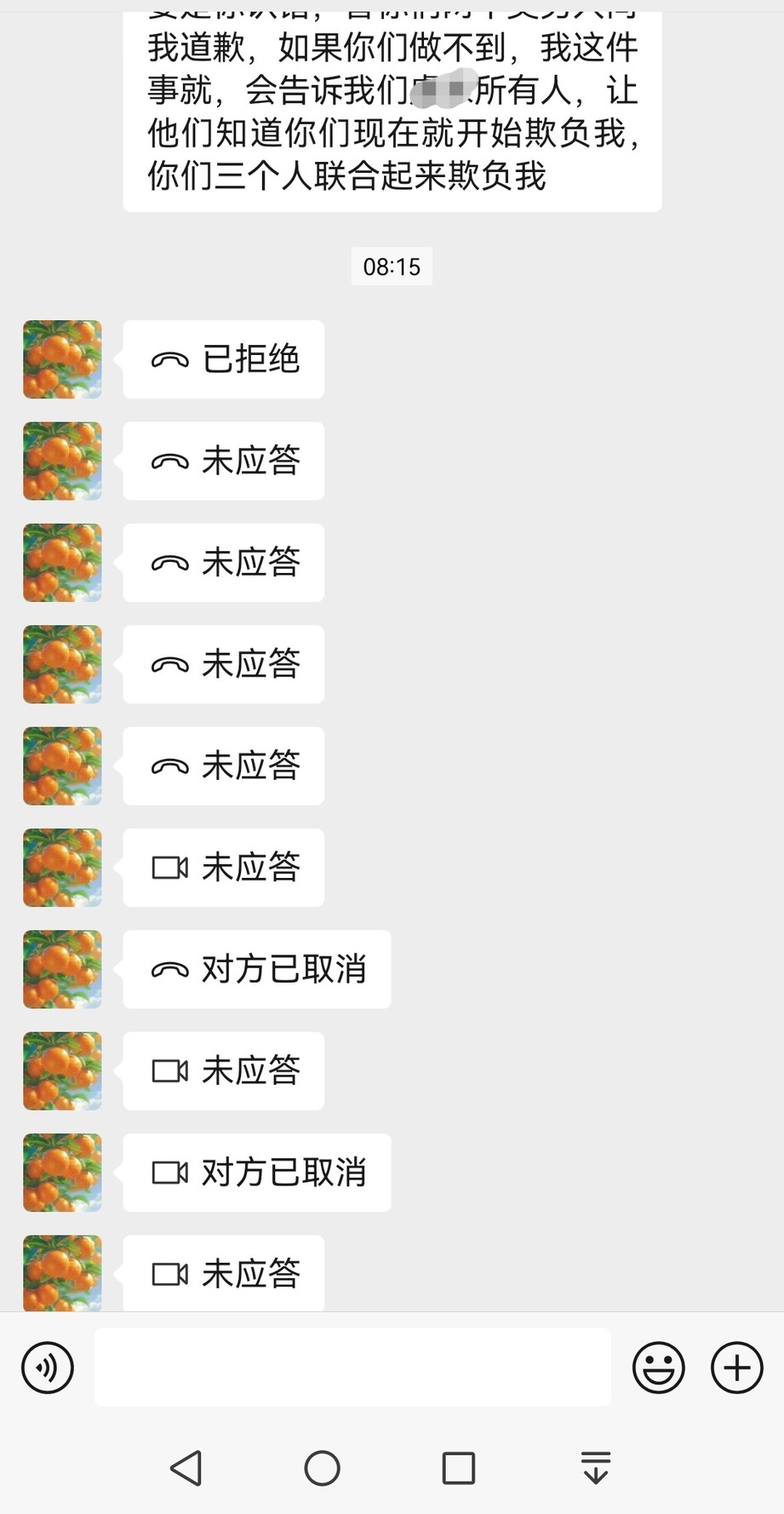The width and height of the screenshot is (784, 1514).
Task: Open the emoji picker
Action: (x=659, y=1368)
